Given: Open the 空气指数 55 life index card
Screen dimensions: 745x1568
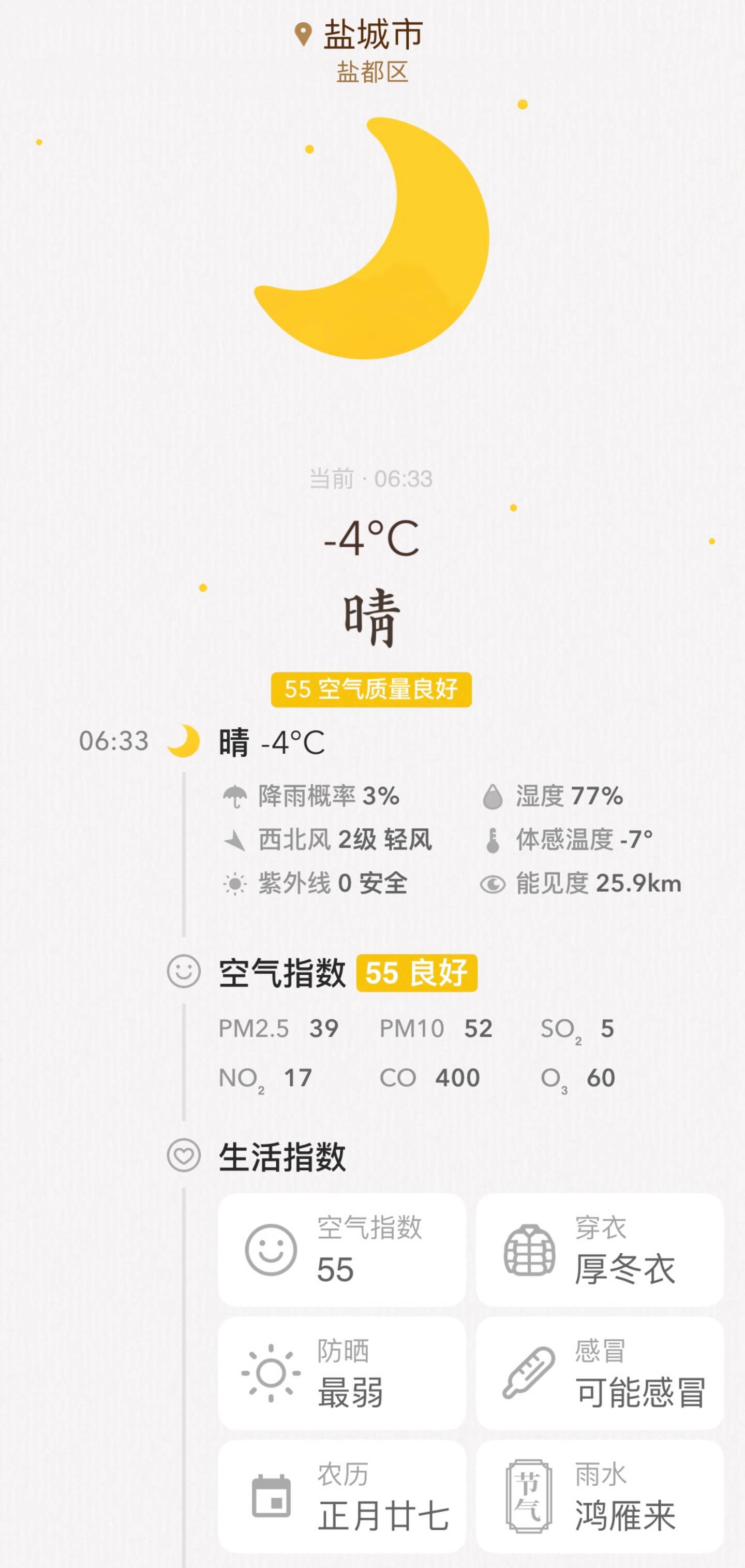Looking at the screenshot, I should pos(342,1250).
